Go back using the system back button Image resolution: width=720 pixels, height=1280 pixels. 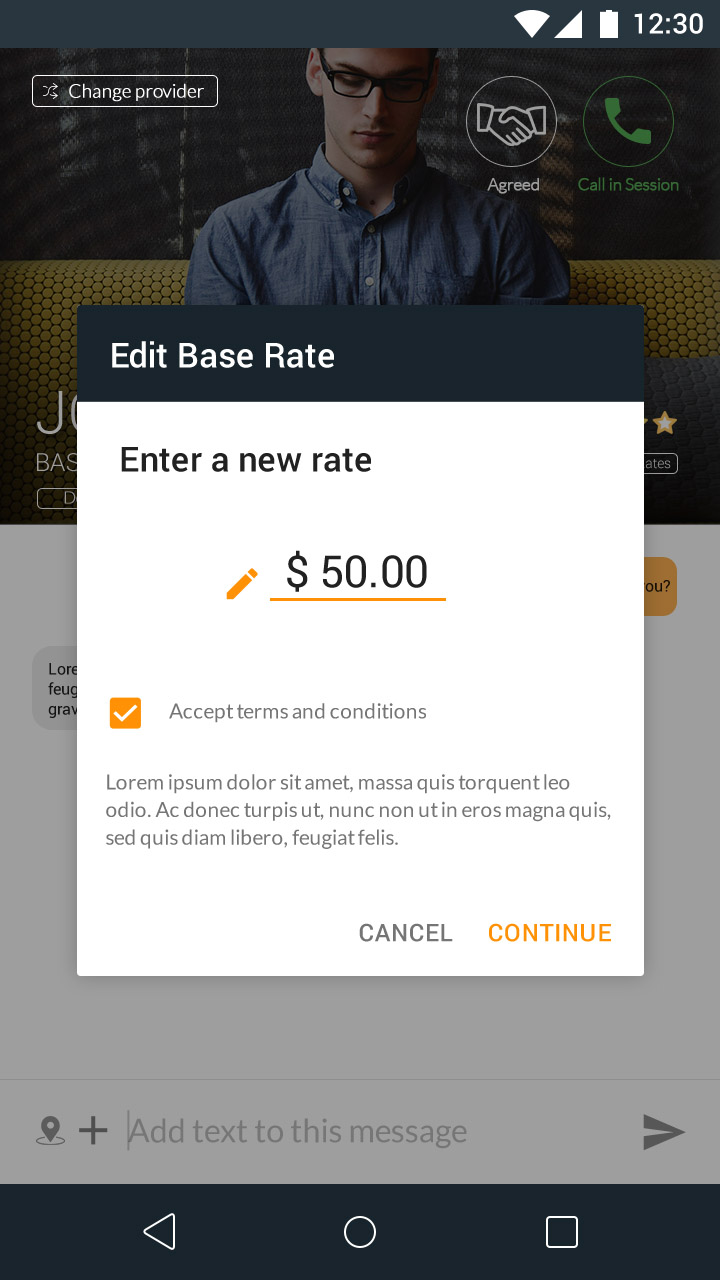[x=160, y=1232]
